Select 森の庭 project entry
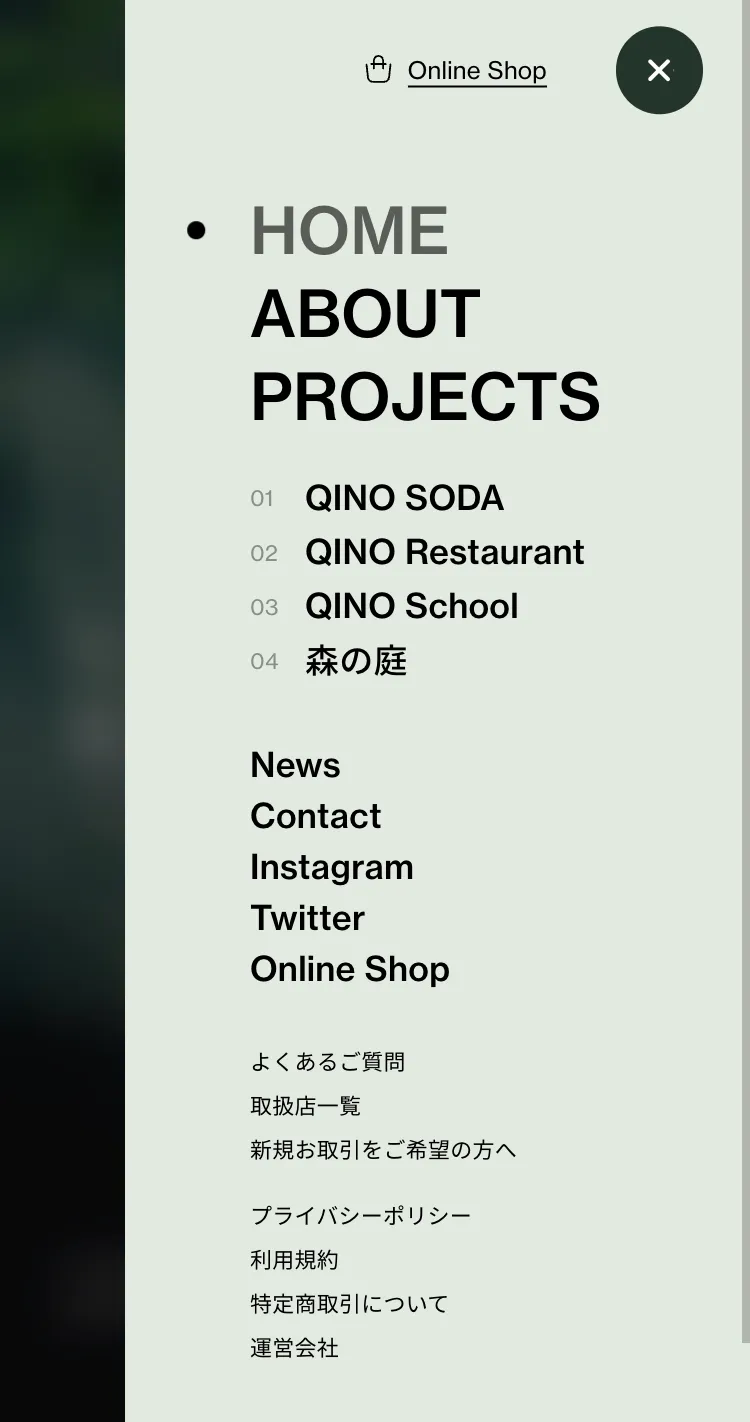This screenshot has height=1422, width=750. [355, 660]
